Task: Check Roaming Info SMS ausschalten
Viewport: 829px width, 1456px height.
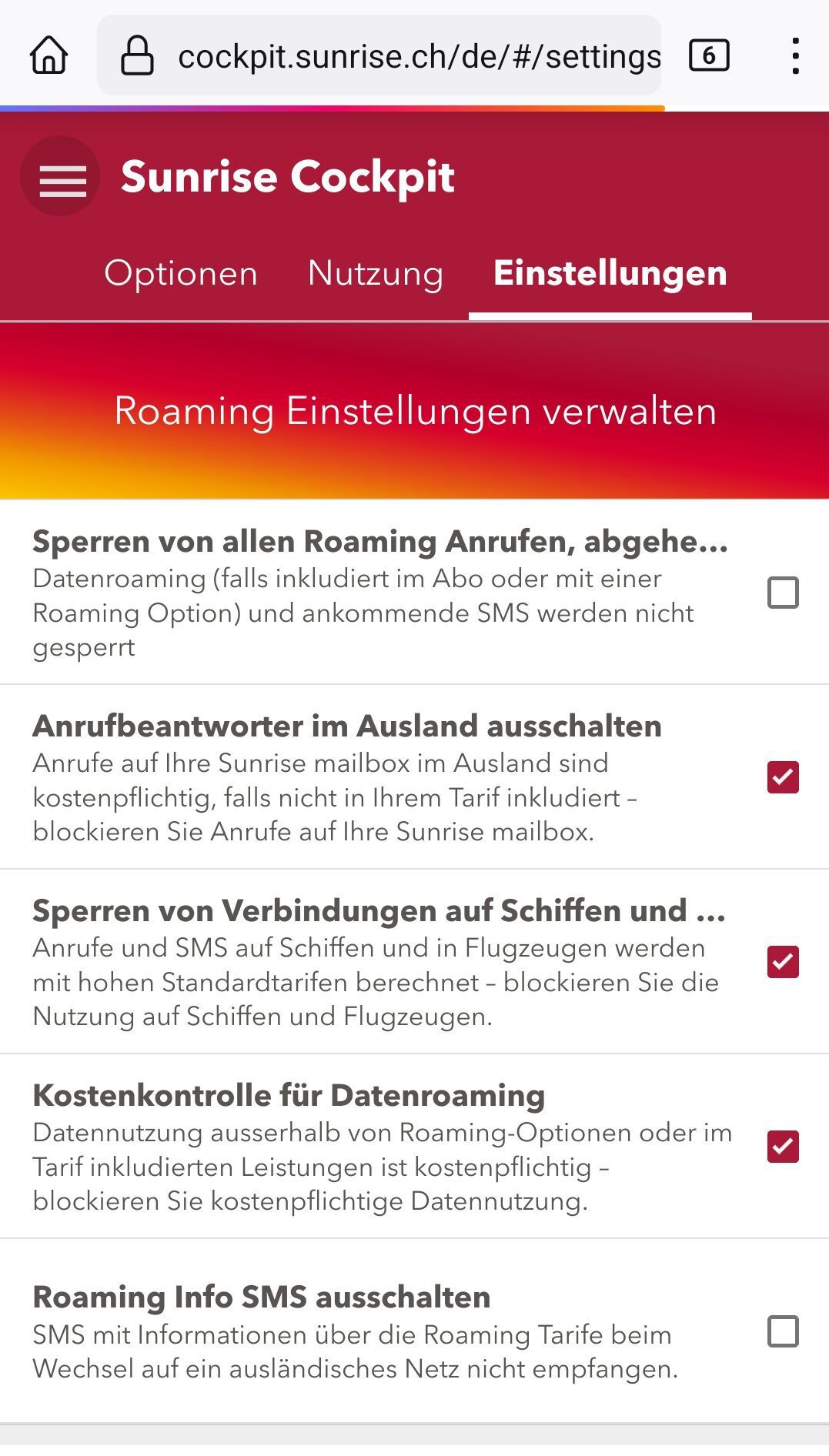Action: (x=783, y=1332)
